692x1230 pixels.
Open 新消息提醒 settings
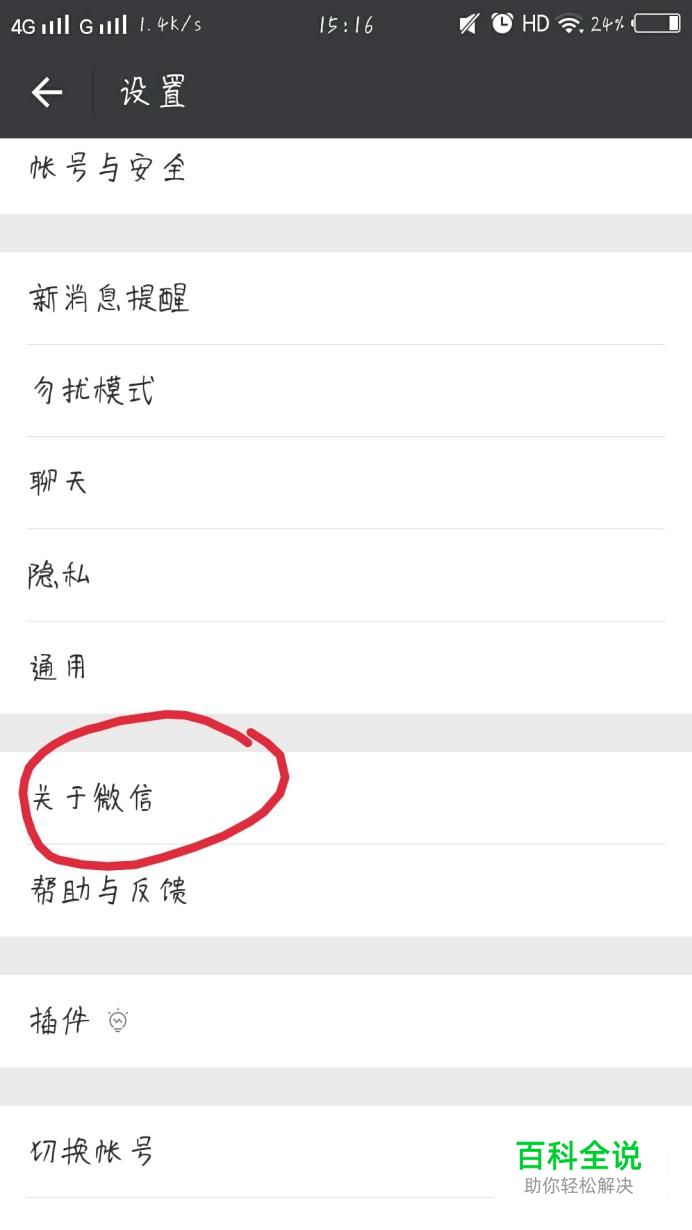tap(346, 298)
